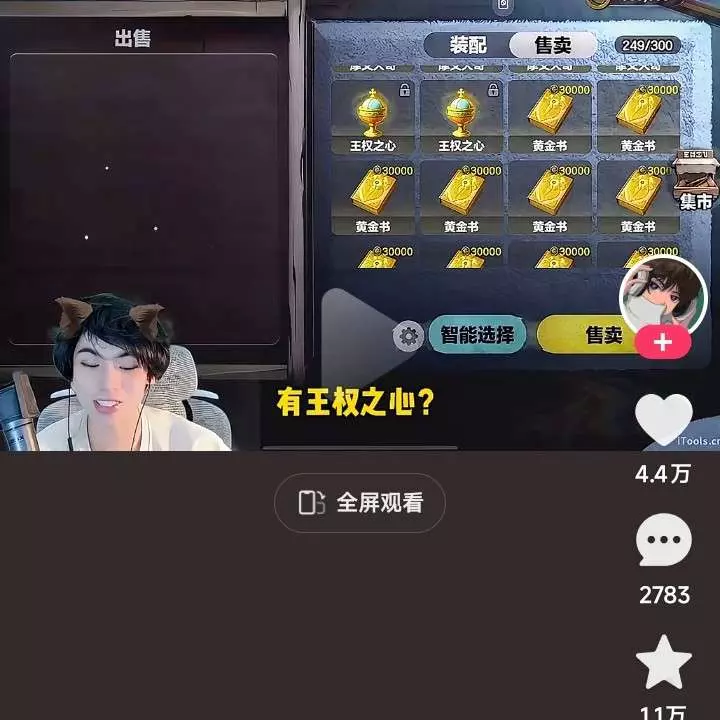
Task: Like the video with the heart icon
Action: pos(663,419)
